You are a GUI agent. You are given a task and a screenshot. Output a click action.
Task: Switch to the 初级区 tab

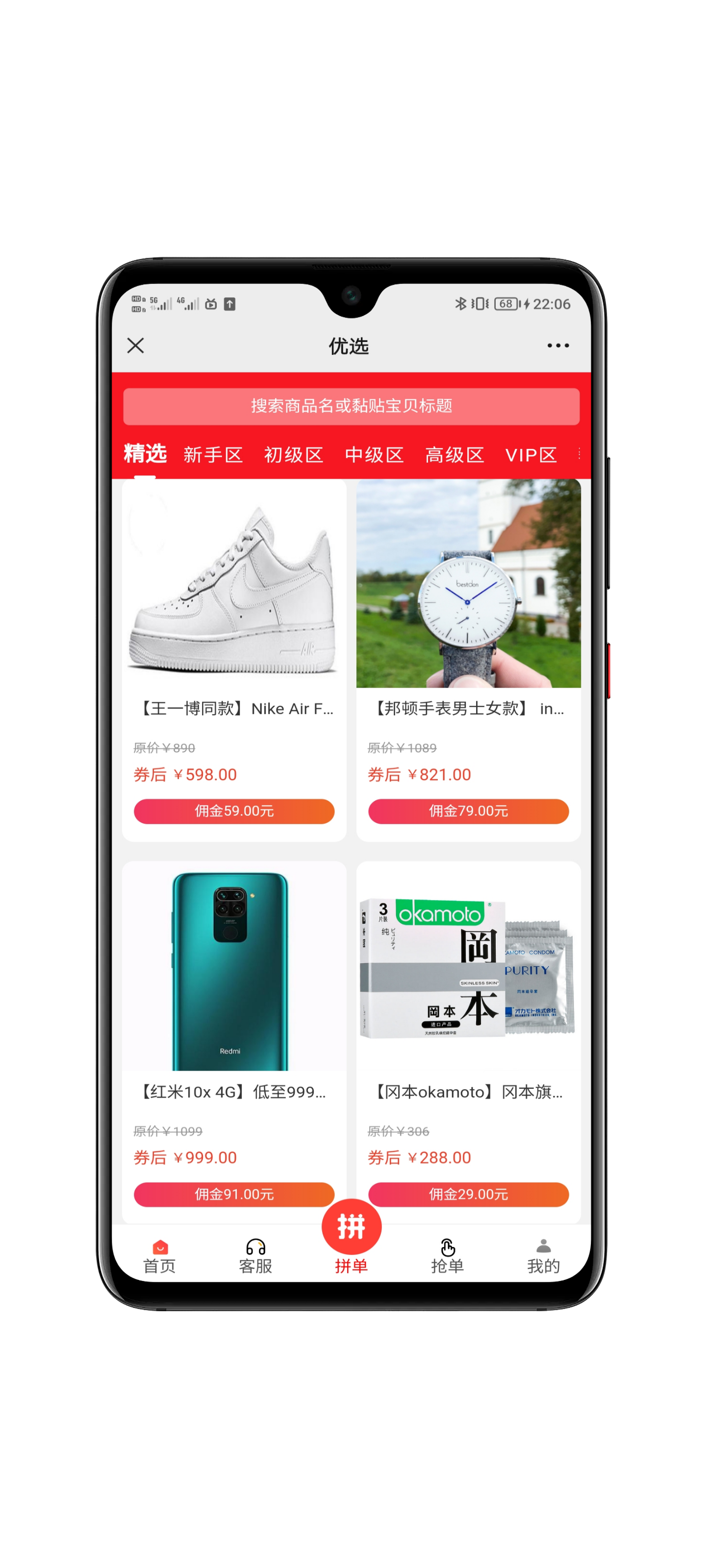(x=293, y=455)
